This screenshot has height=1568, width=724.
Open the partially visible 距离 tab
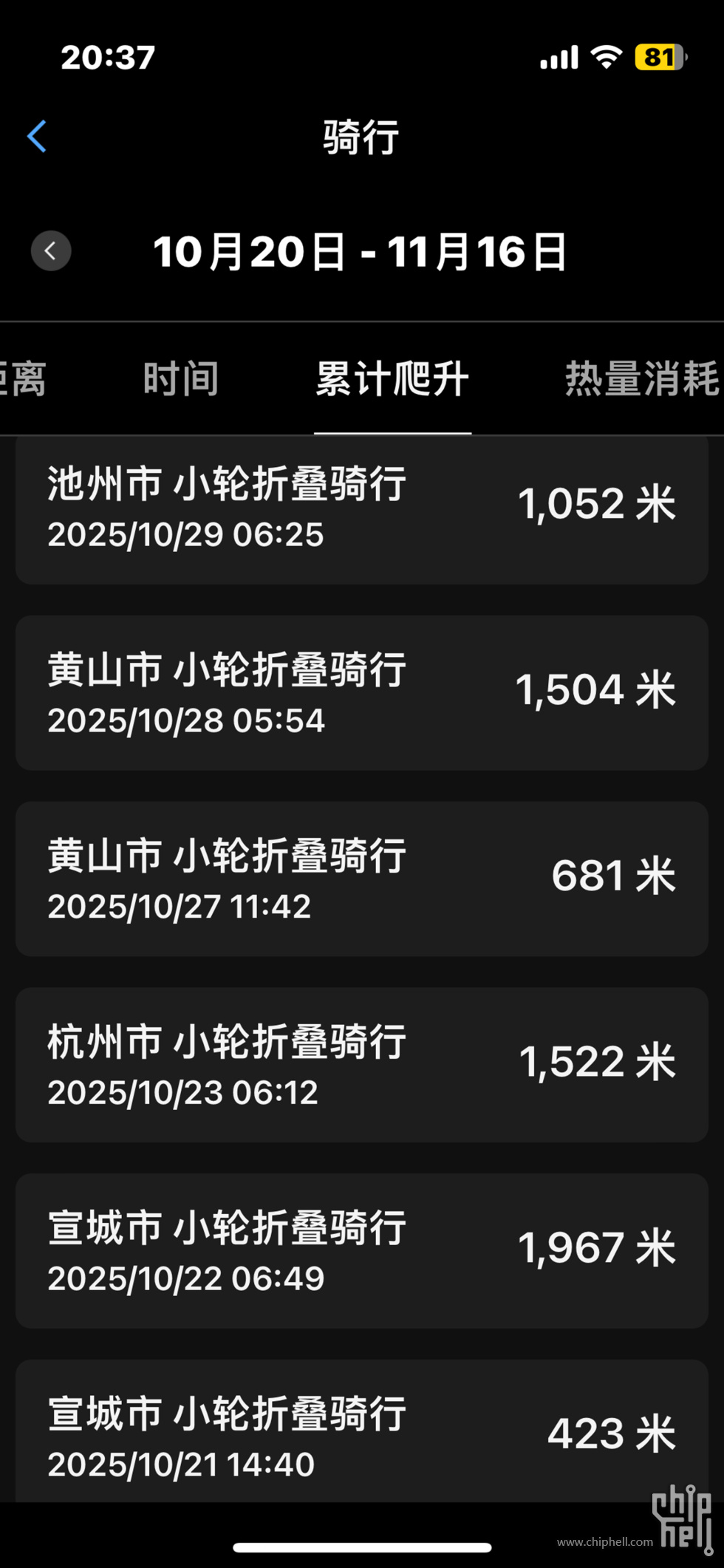pos(24,379)
